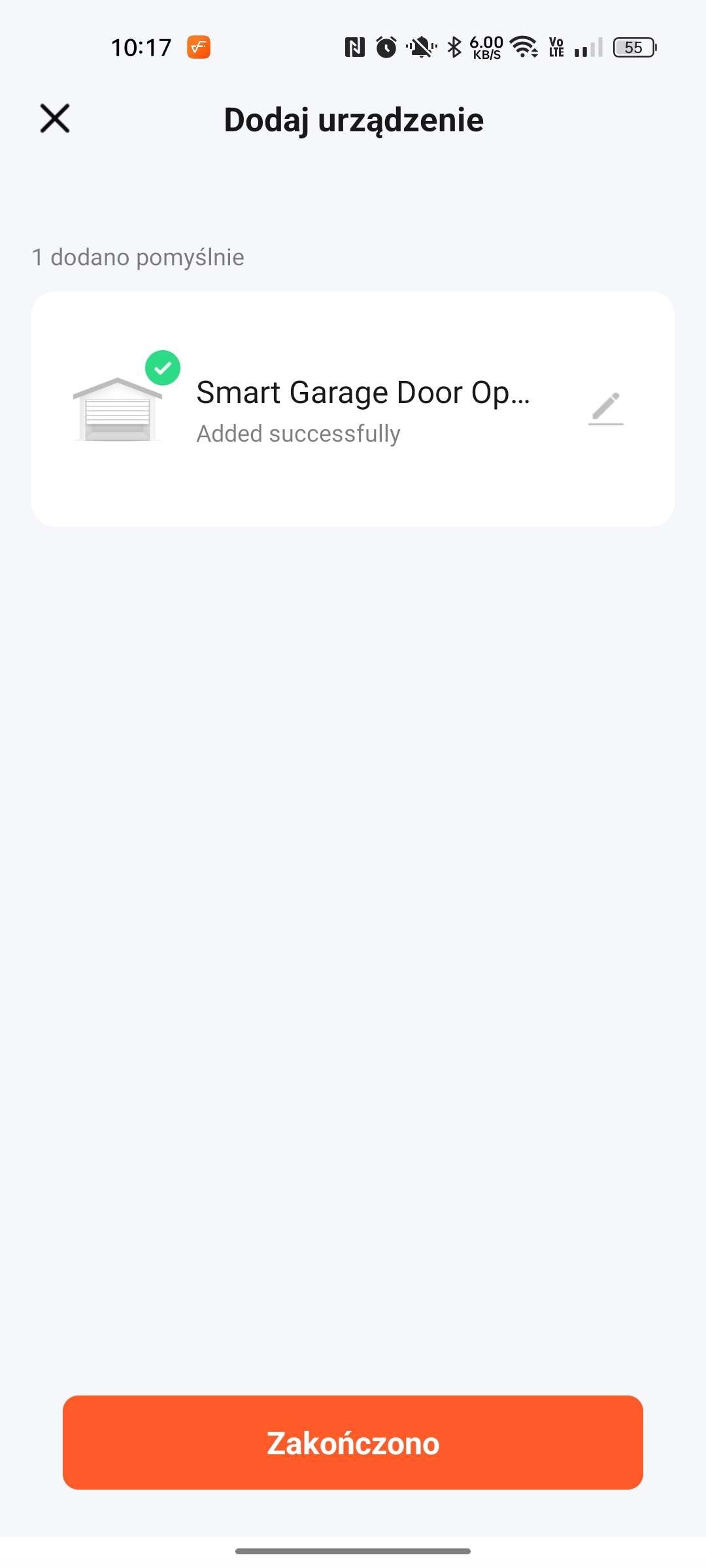Viewport: 706px width, 1568px height.
Task: Close the Dodaj urządzenie screen
Action: tap(55, 119)
